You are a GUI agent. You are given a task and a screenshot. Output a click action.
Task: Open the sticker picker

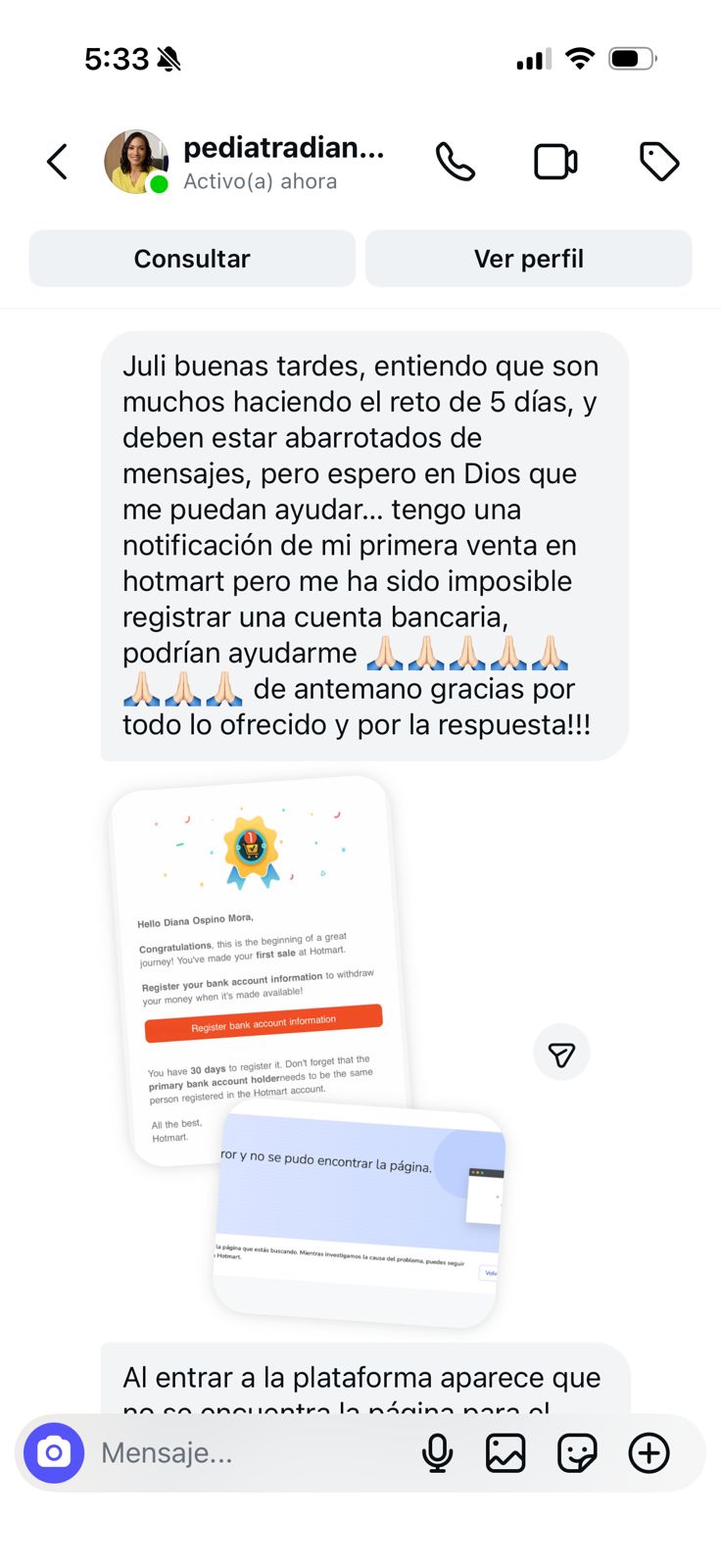pyautogui.click(x=577, y=1452)
